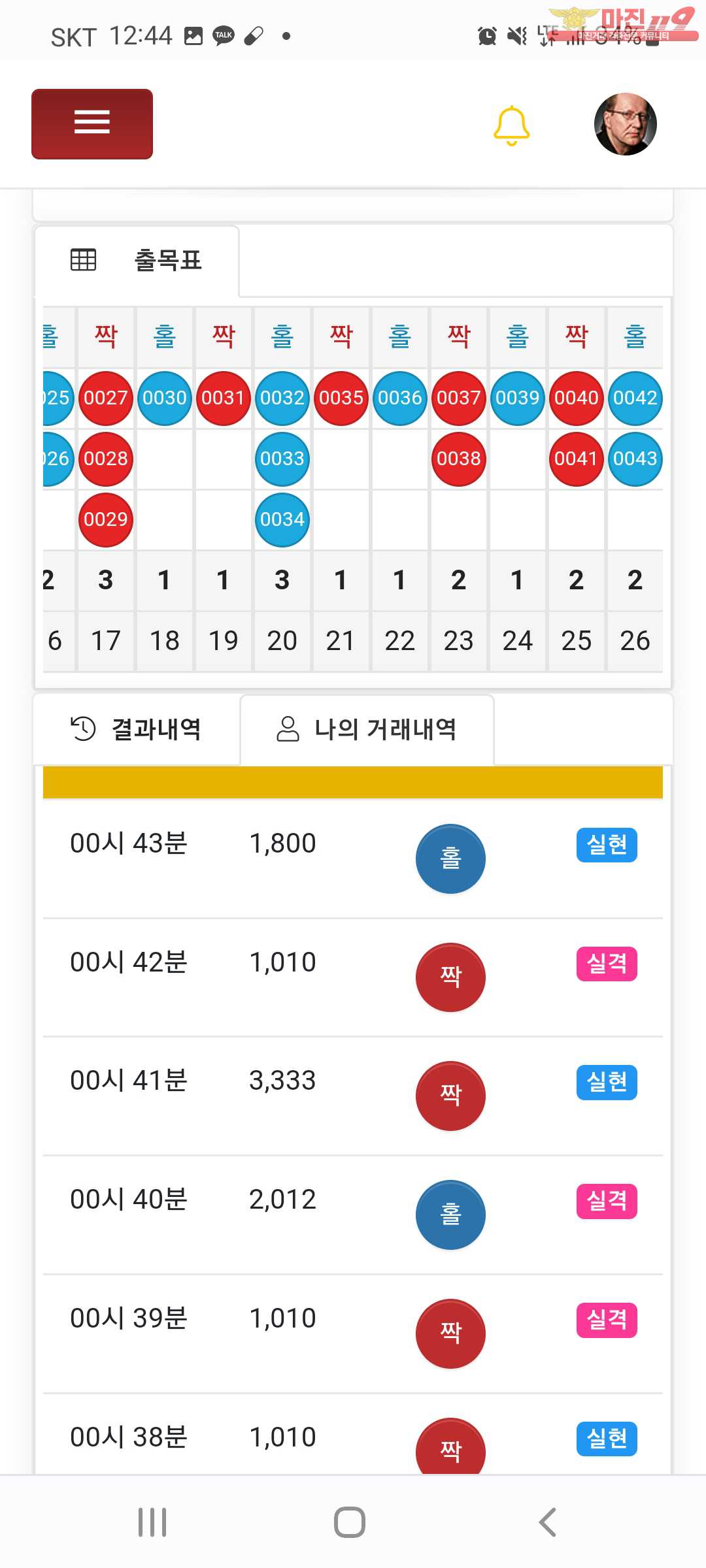Open the hamburger menu button
Image resolution: width=706 pixels, height=1568 pixels.
click(92, 123)
